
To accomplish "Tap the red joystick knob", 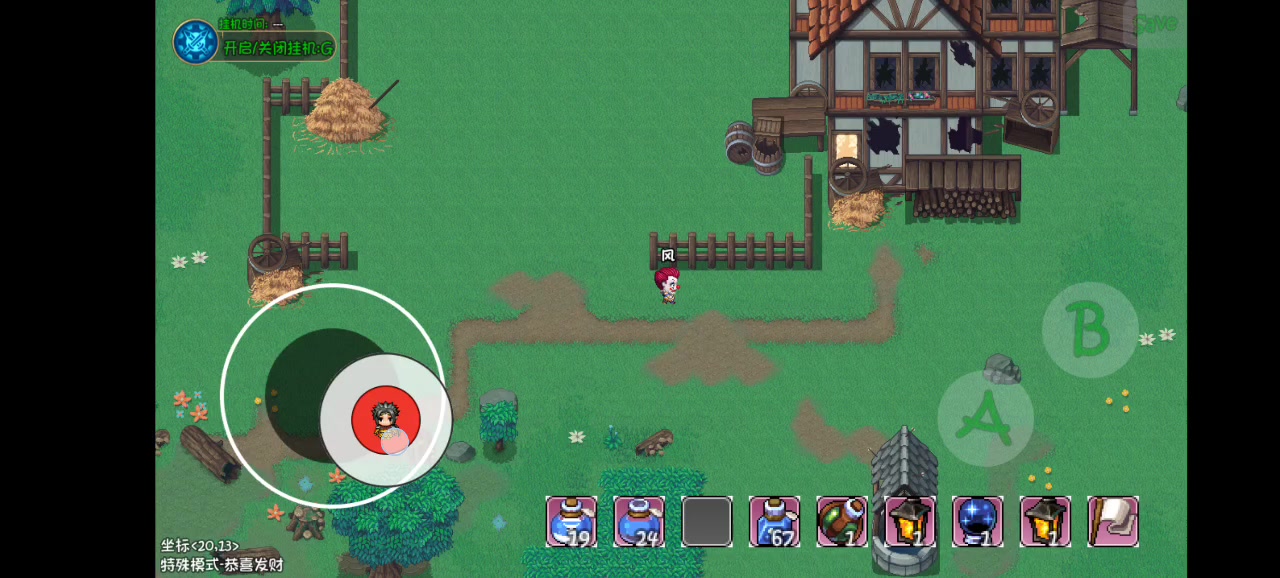I will click(386, 420).
